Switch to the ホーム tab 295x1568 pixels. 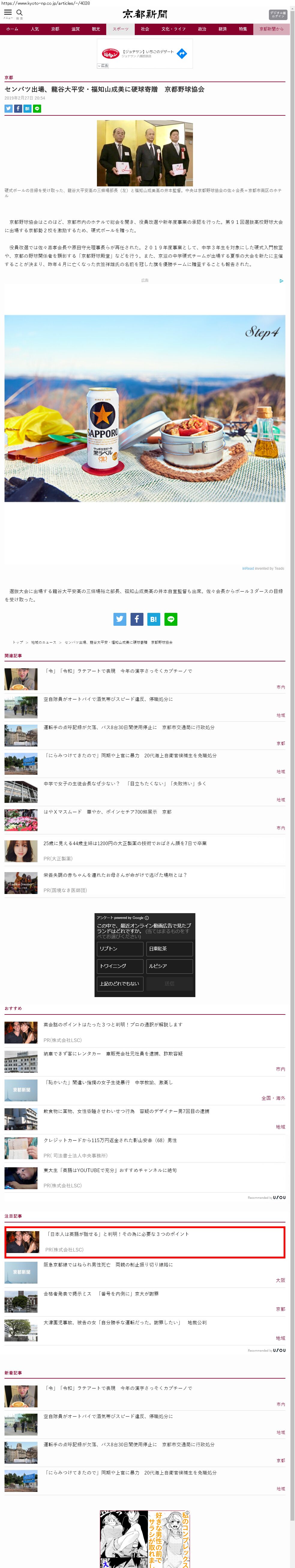click(12, 29)
